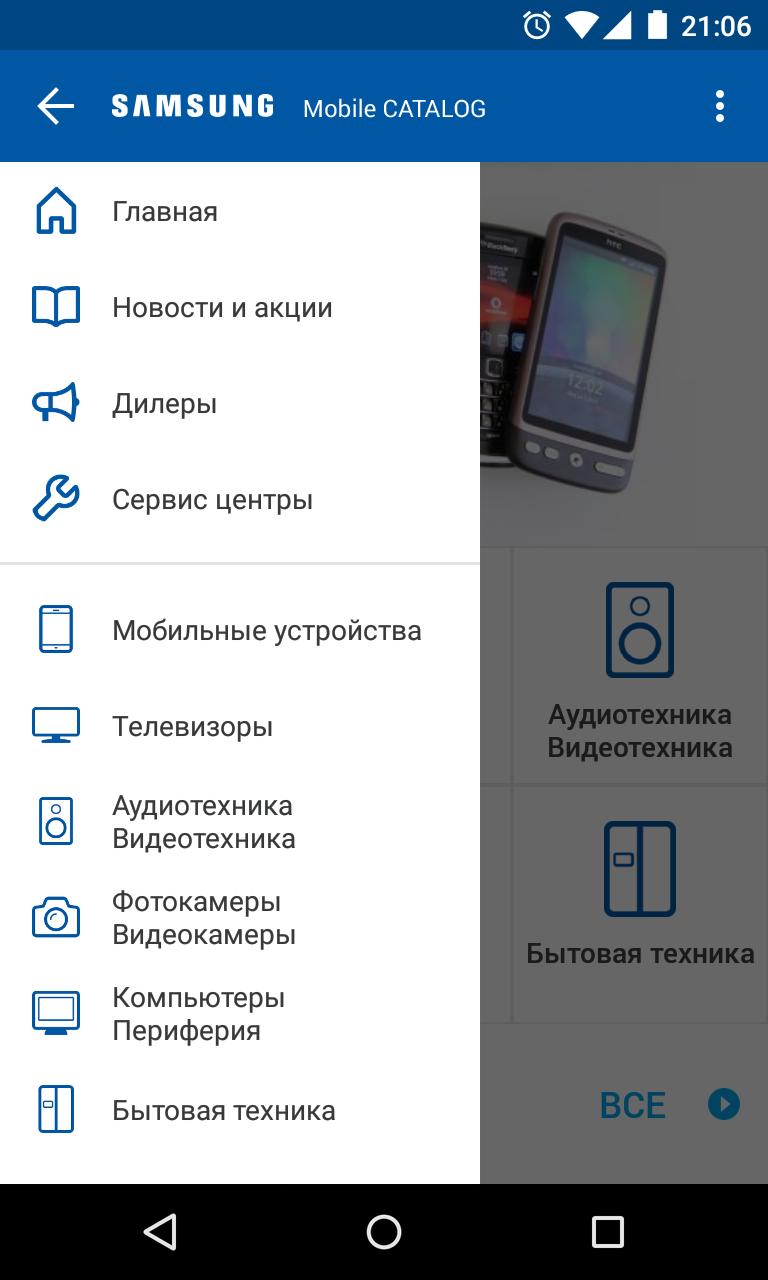Image resolution: width=768 pixels, height=1280 pixels.
Task: Click the Новости и акции book icon
Action: pyautogui.click(x=56, y=307)
